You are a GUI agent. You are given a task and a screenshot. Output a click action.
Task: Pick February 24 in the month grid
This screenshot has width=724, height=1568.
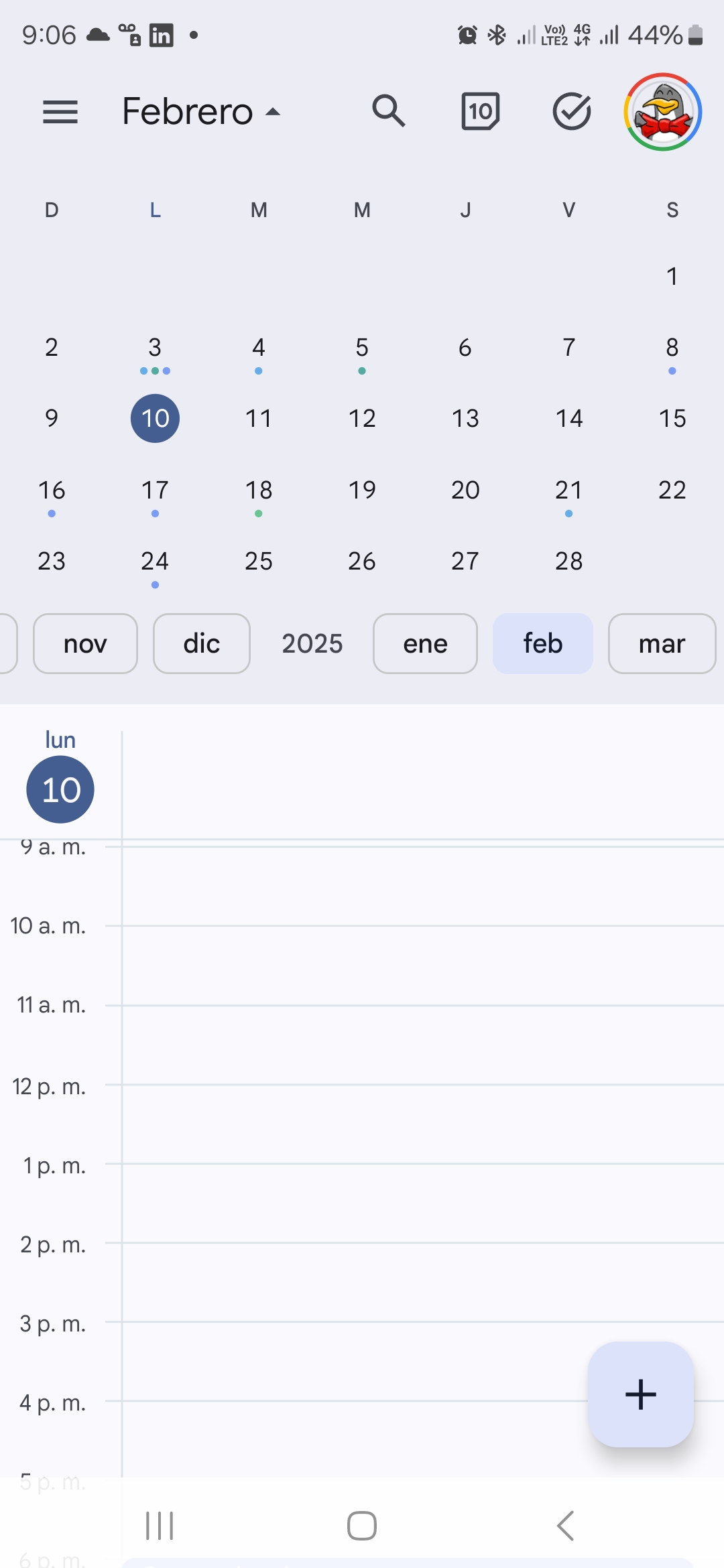pos(155,562)
